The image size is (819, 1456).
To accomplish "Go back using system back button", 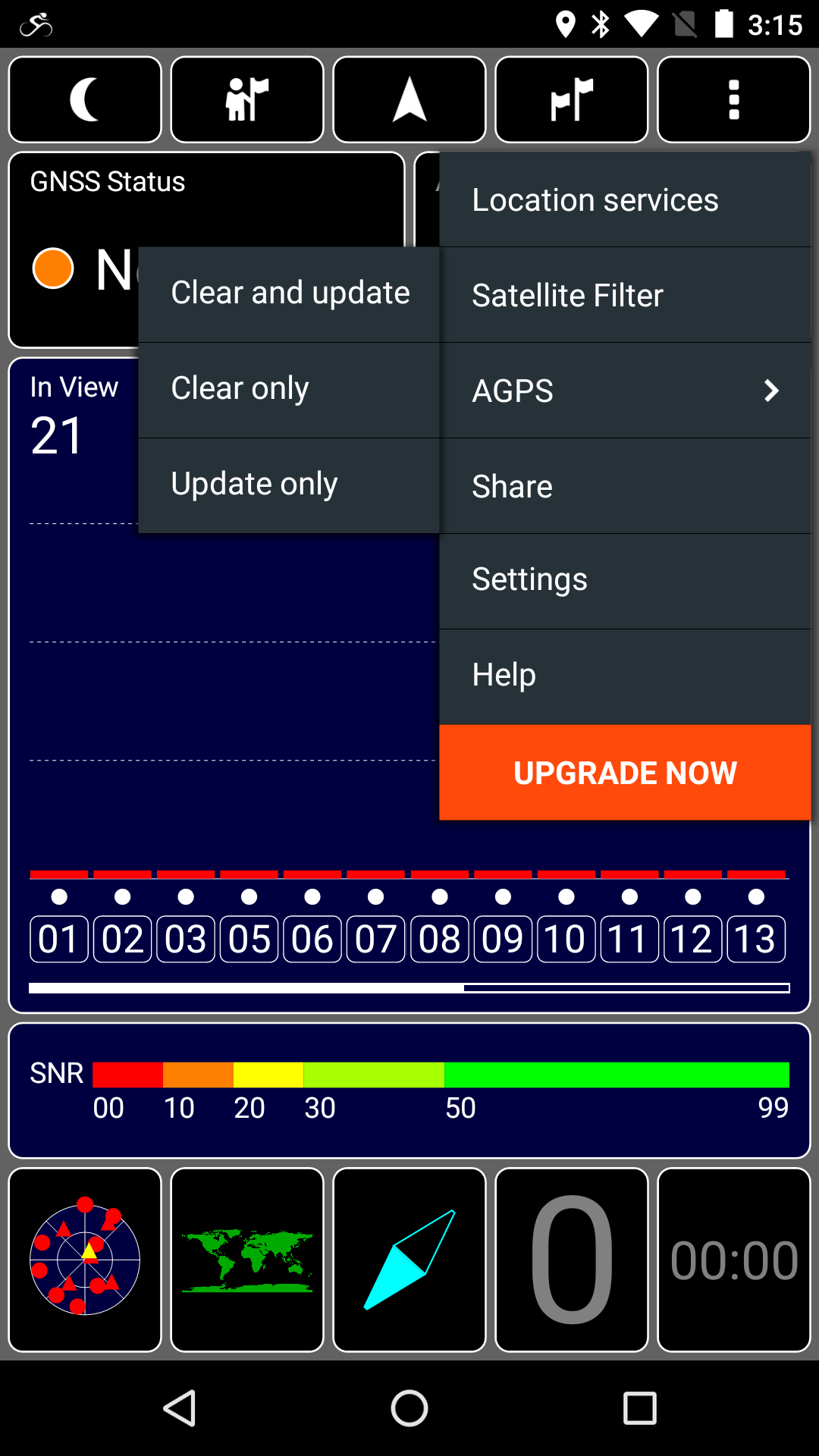I will [180, 1408].
